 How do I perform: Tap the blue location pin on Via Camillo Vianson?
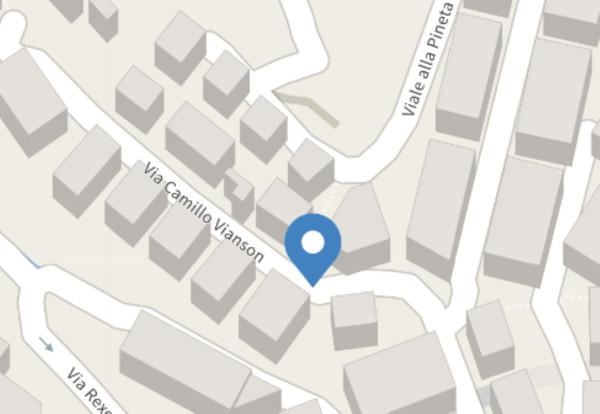[x=313, y=246]
